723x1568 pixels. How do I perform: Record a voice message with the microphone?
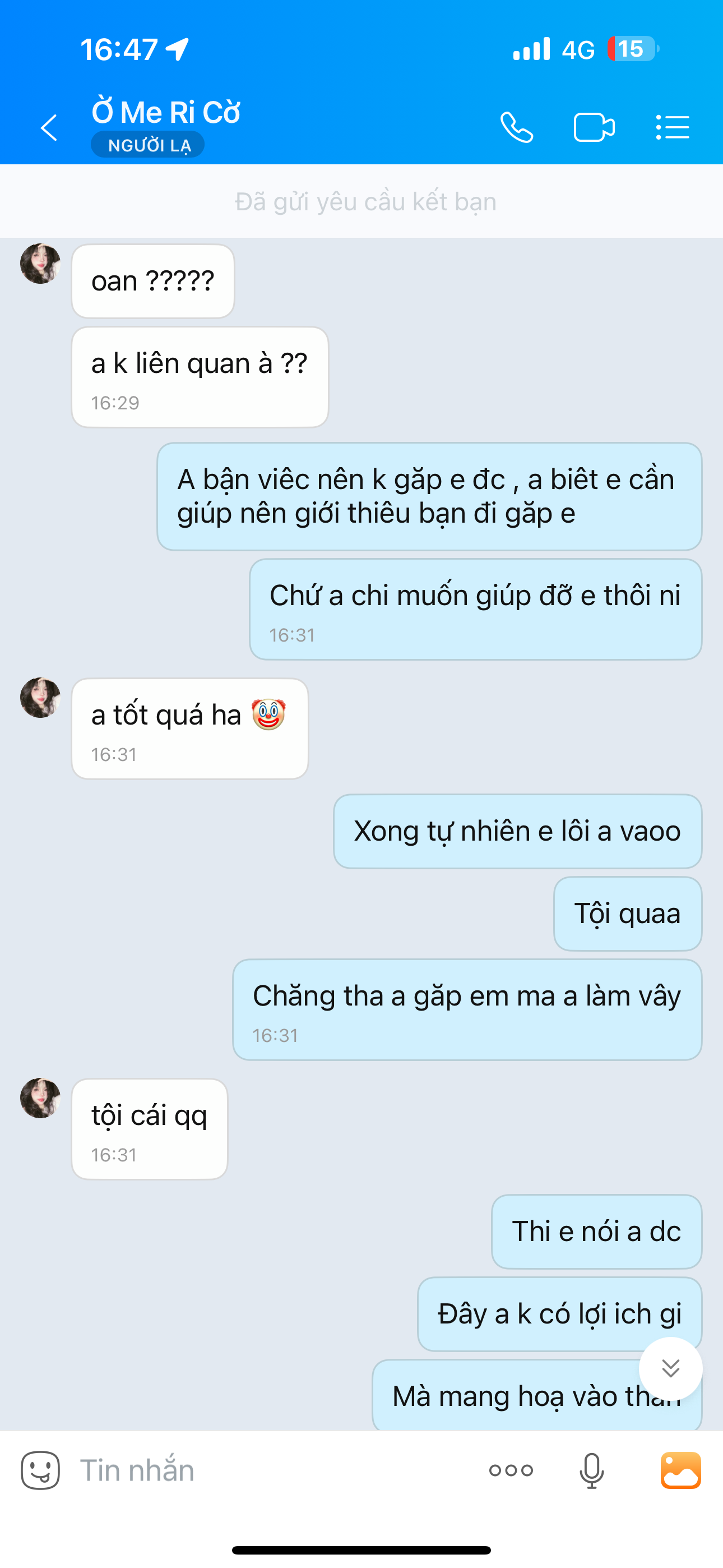click(x=591, y=1470)
